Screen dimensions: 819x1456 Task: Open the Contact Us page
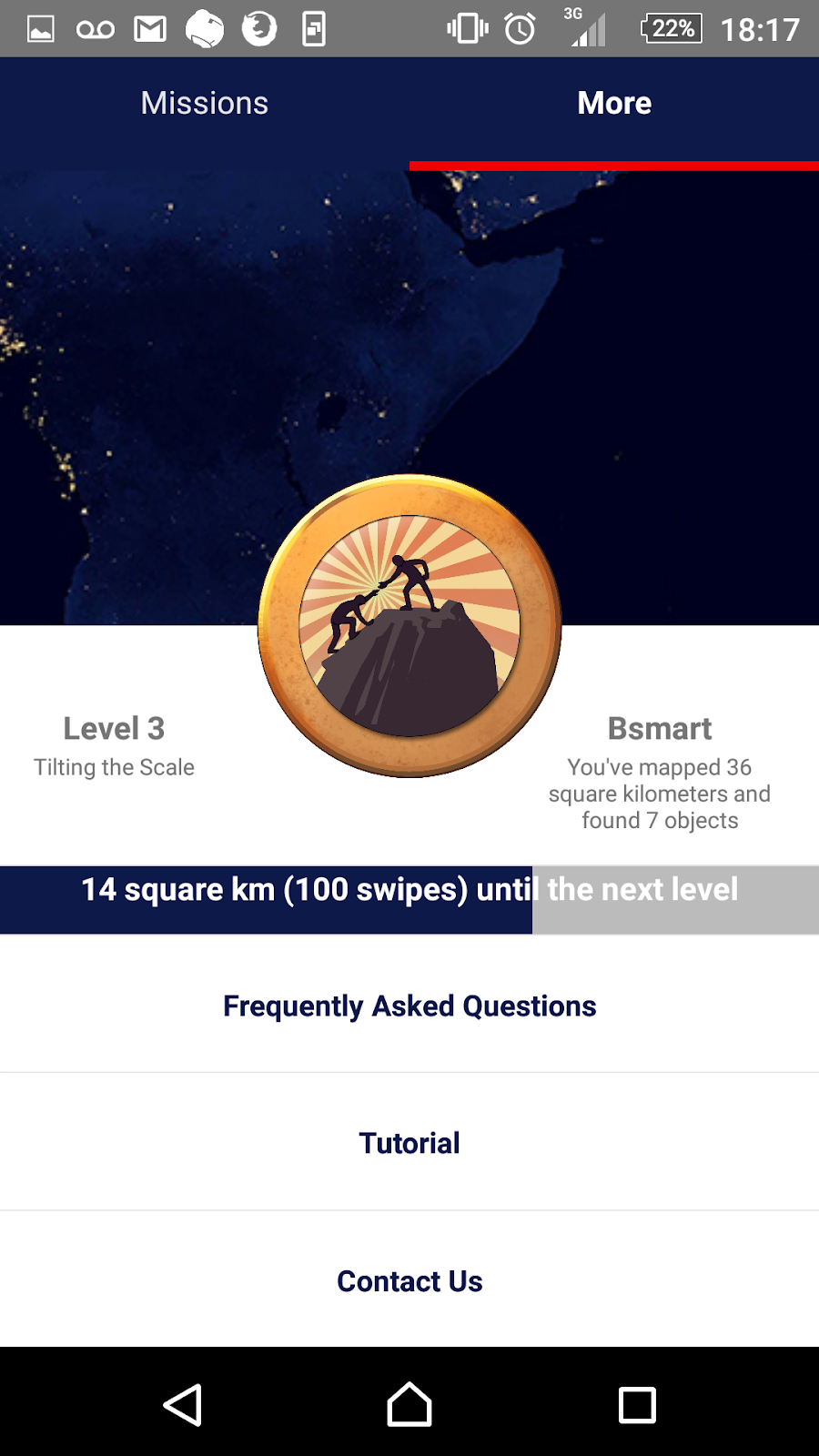click(409, 1281)
